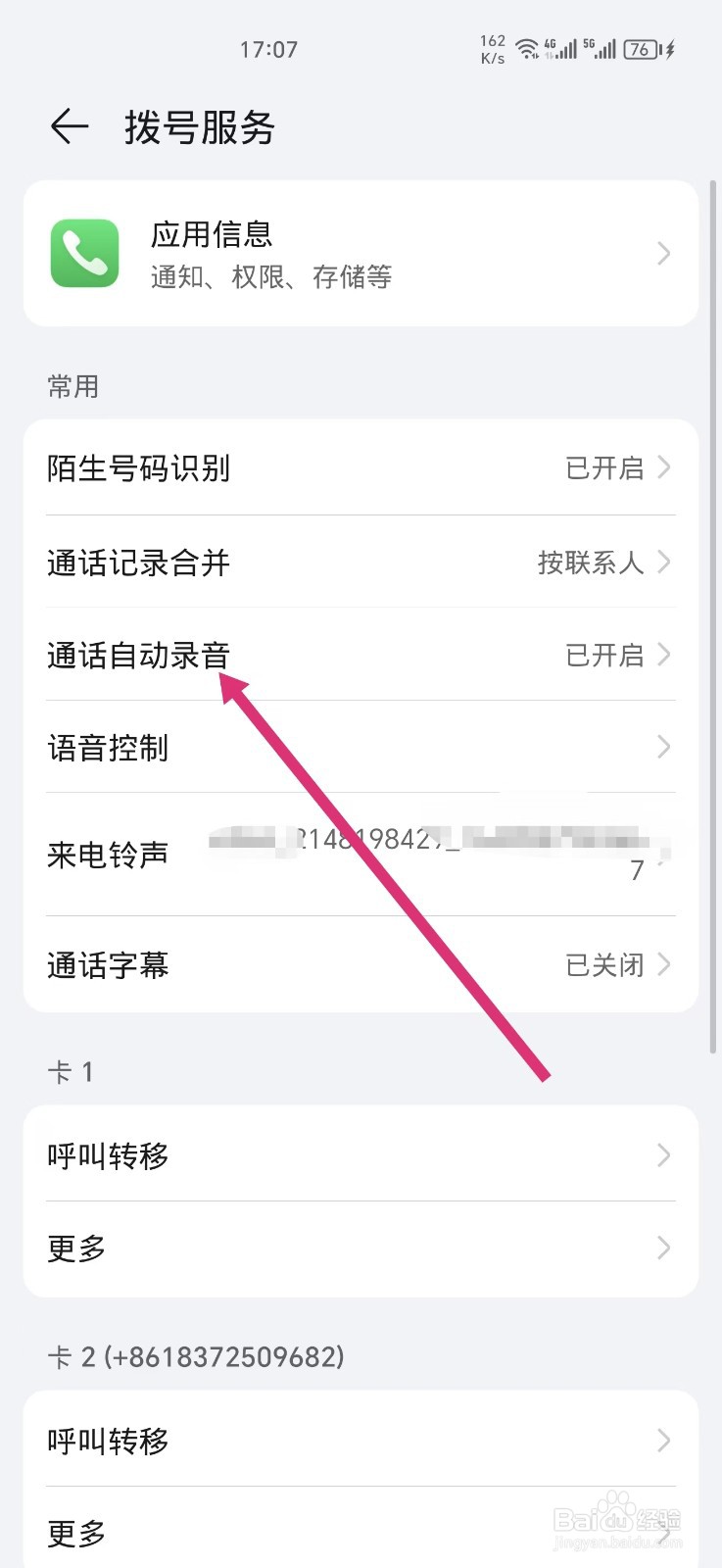
Task: Enable 通话字幕 currently showing 已关闭
Action: [x=361, y=965]
